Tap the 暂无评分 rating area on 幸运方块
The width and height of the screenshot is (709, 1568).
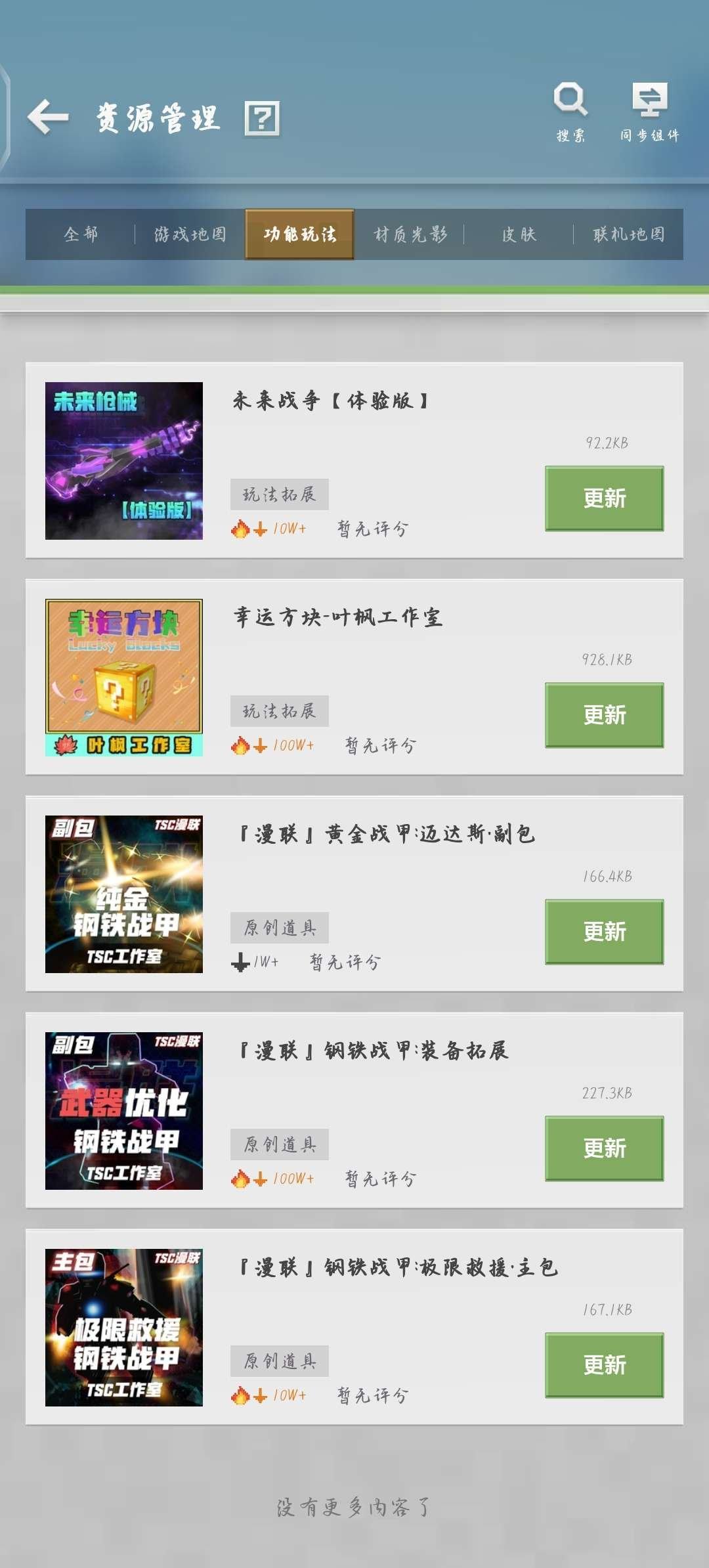(379, 745)
